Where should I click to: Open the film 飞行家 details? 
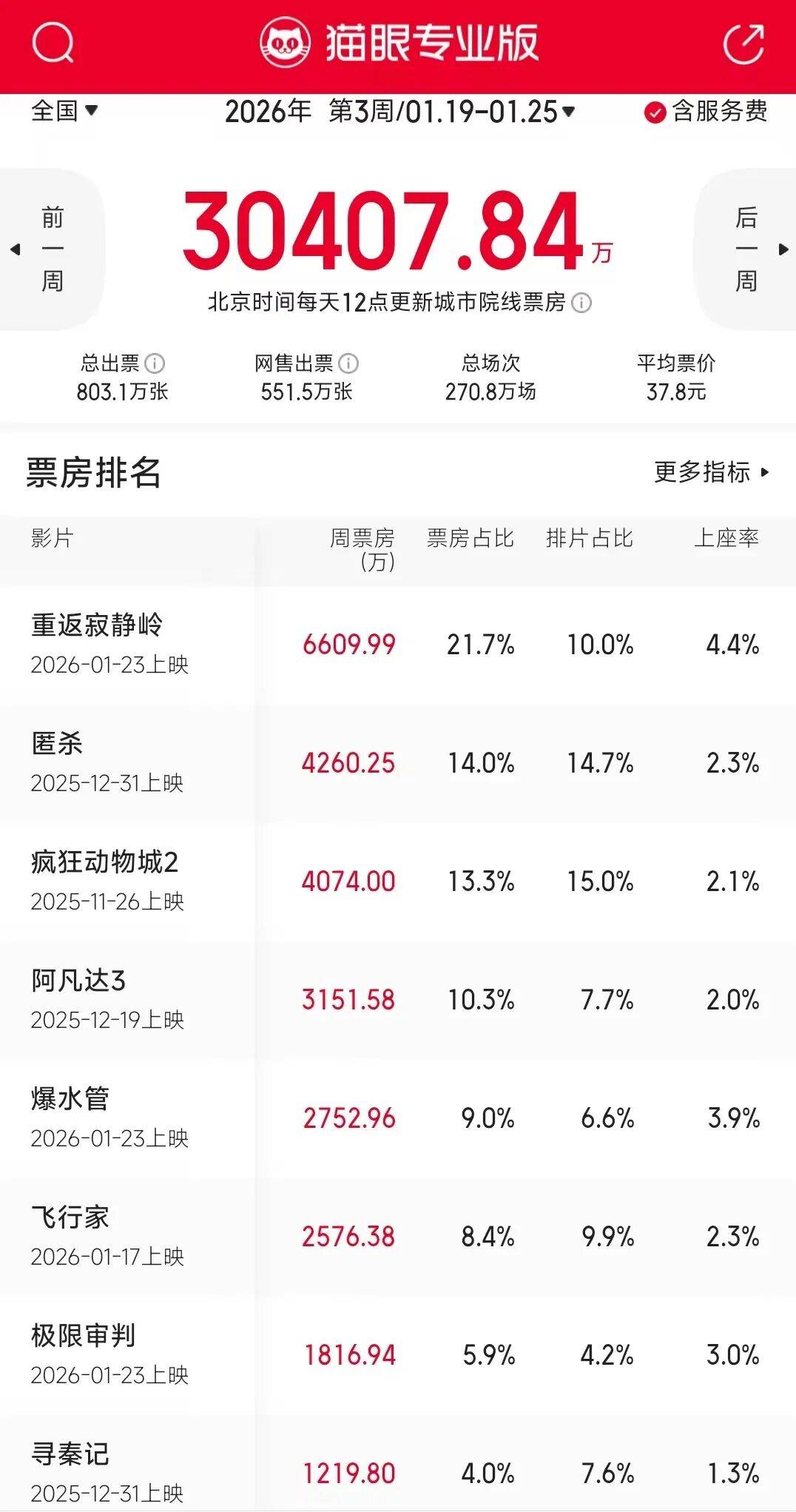click(x=70, y=1217)
